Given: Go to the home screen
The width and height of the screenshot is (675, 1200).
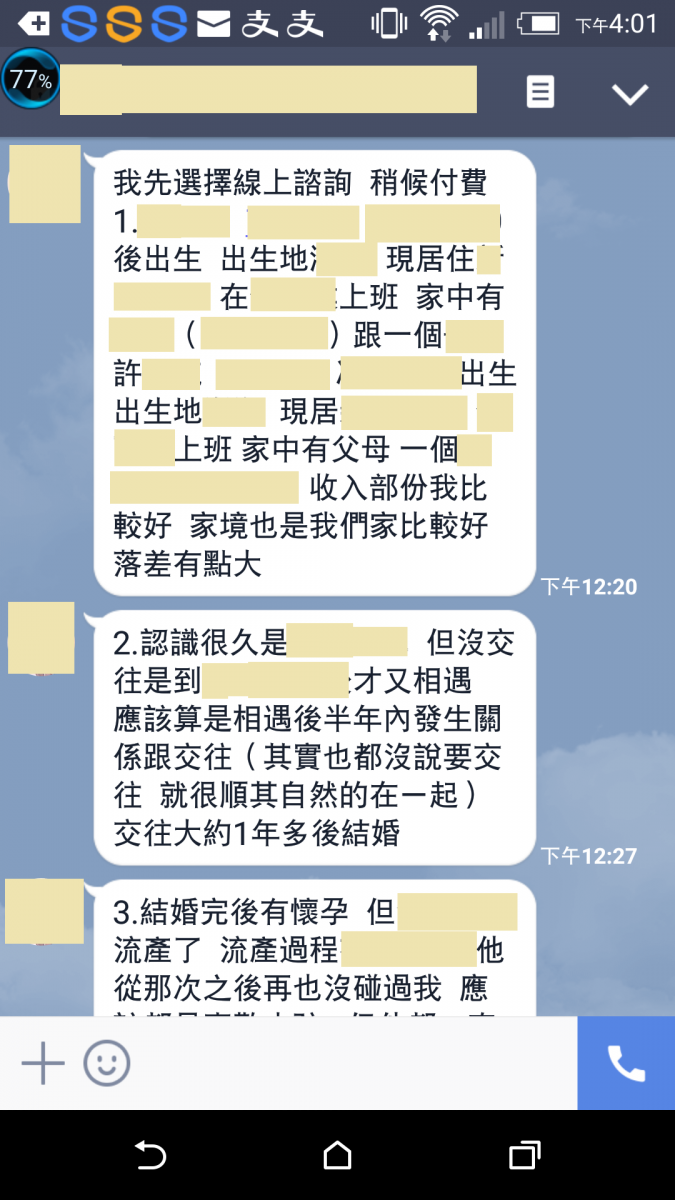Looking at the screenshot, I should [x=337, y=1156].
